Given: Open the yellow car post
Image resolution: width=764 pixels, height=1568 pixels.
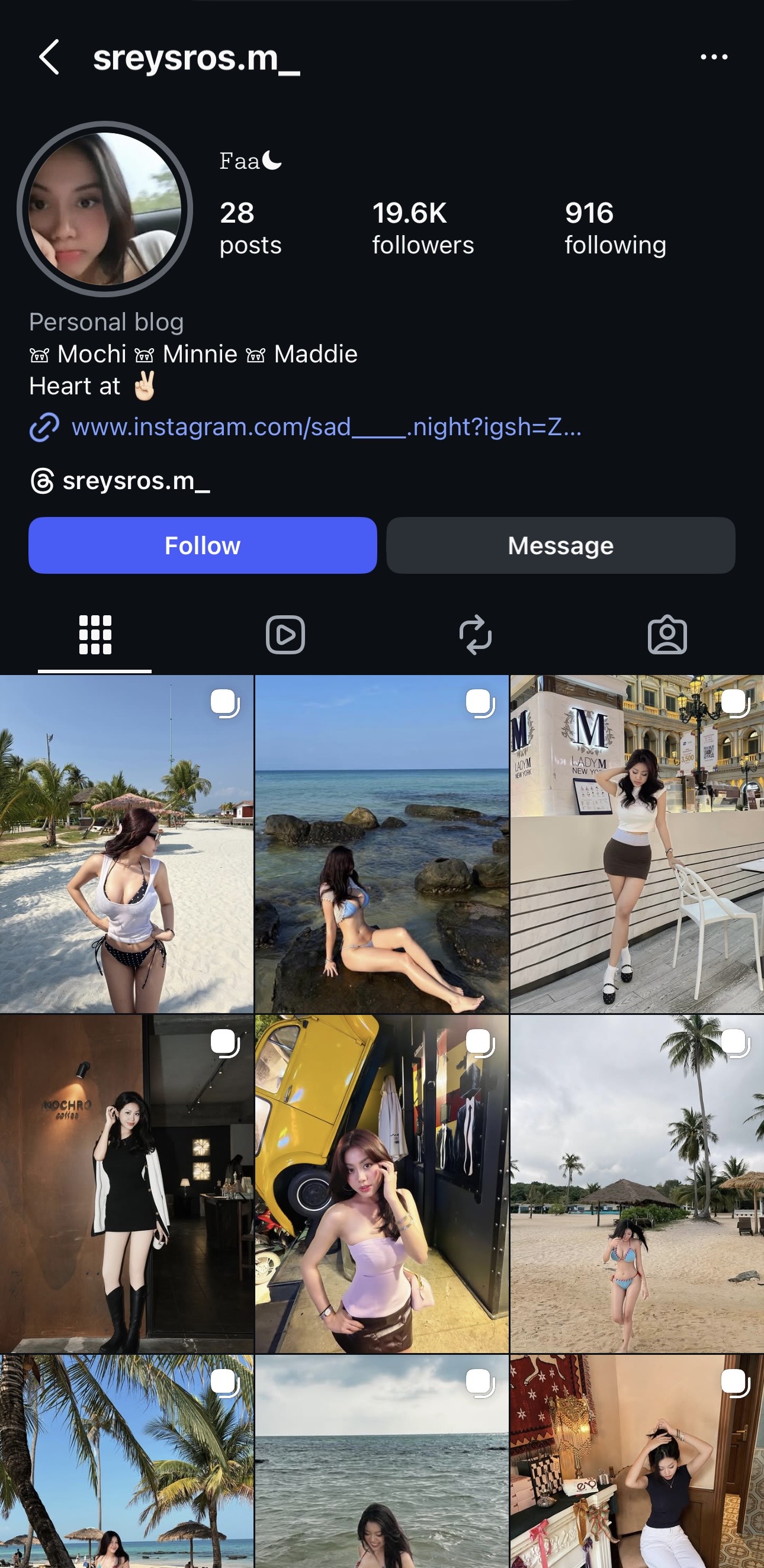Looking at the screenshot, I should pyautogui.click(x=381, y=1184).
